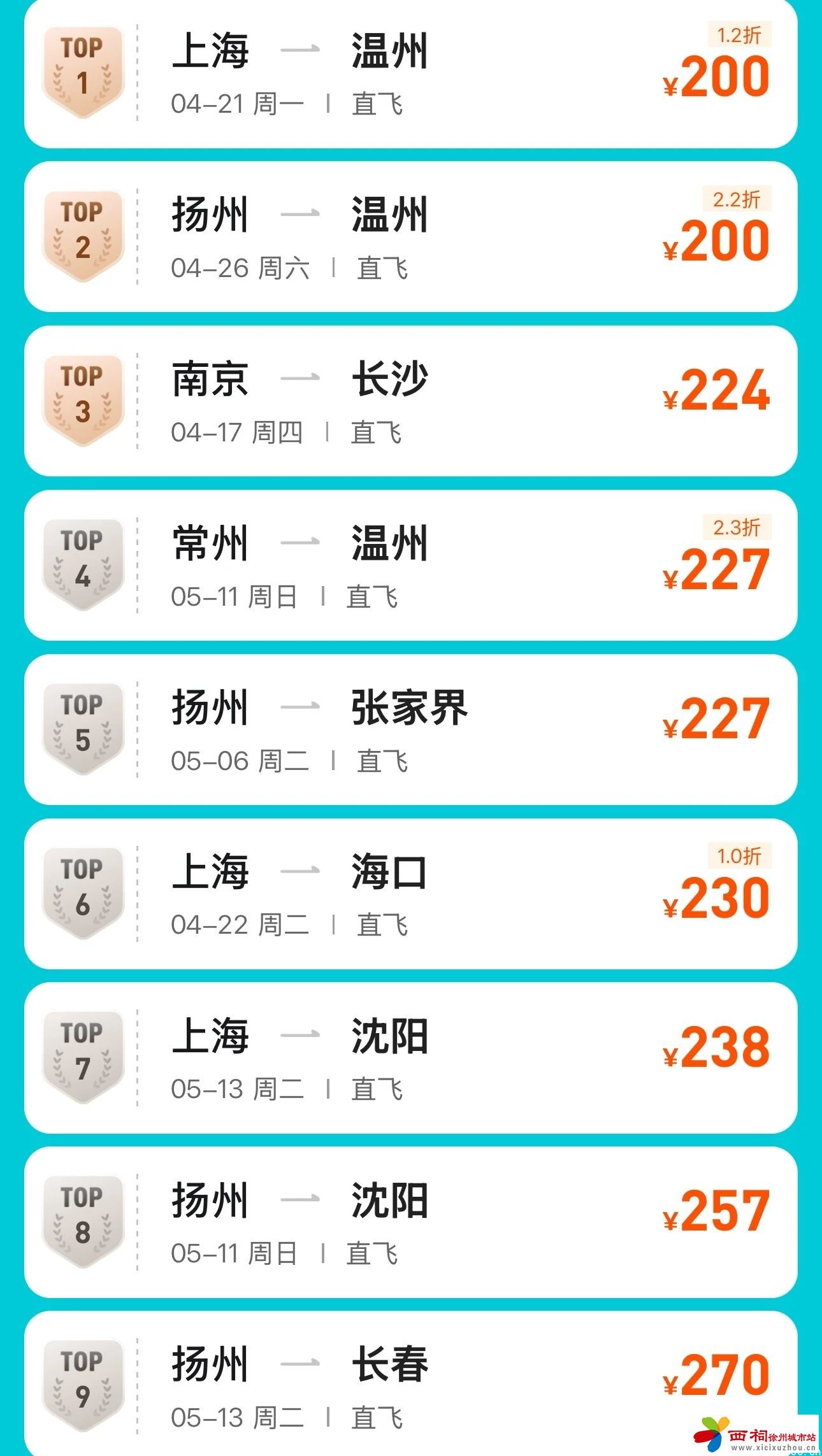Open the 上海 to 温州 ¥200 flight deal
Image resolution: width=822 pixels, height=1456 pixels.
click(410, 73)
